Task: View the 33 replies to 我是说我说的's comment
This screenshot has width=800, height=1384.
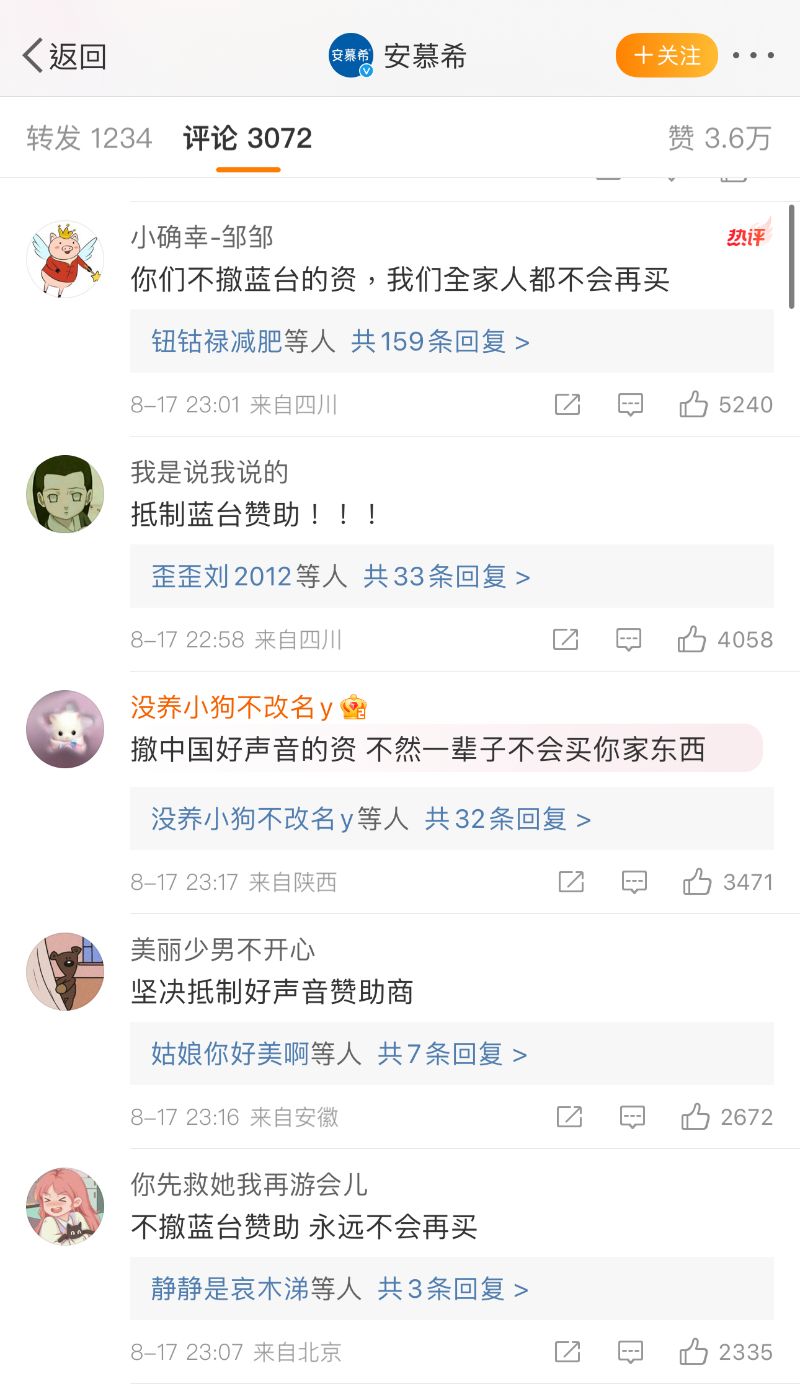Action: (446, 577)
